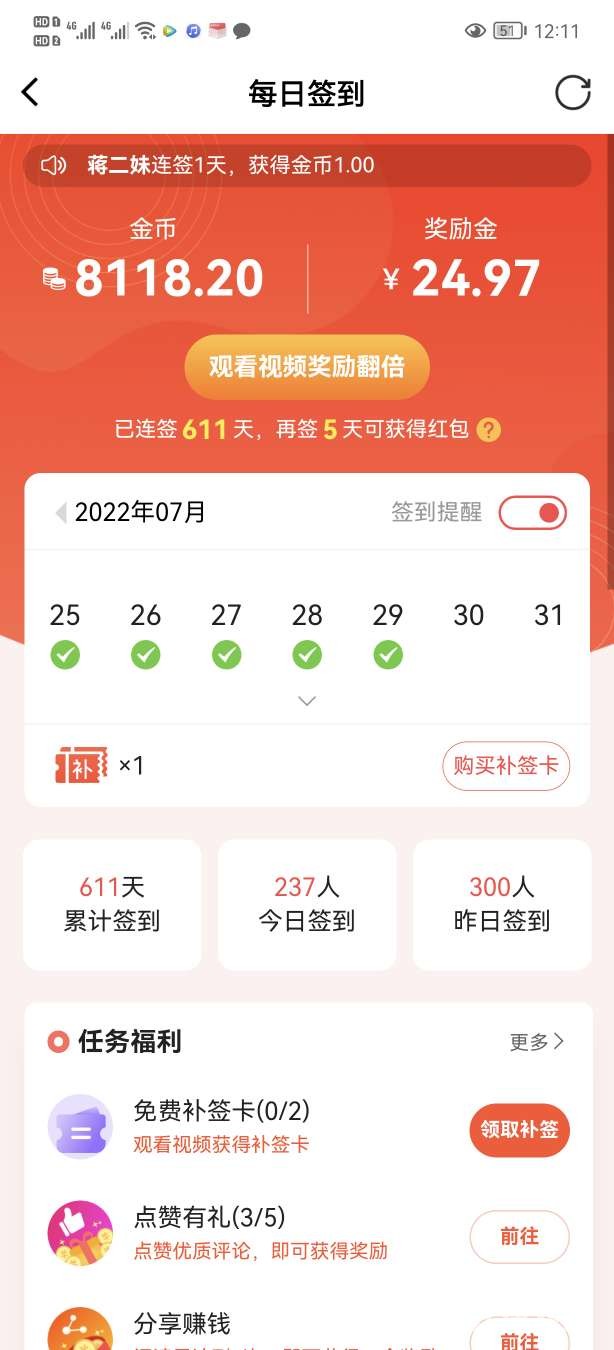The image size is (614, 1350).
Task: Go to previous month from 2022年07月
Action: tap(61, 513)
